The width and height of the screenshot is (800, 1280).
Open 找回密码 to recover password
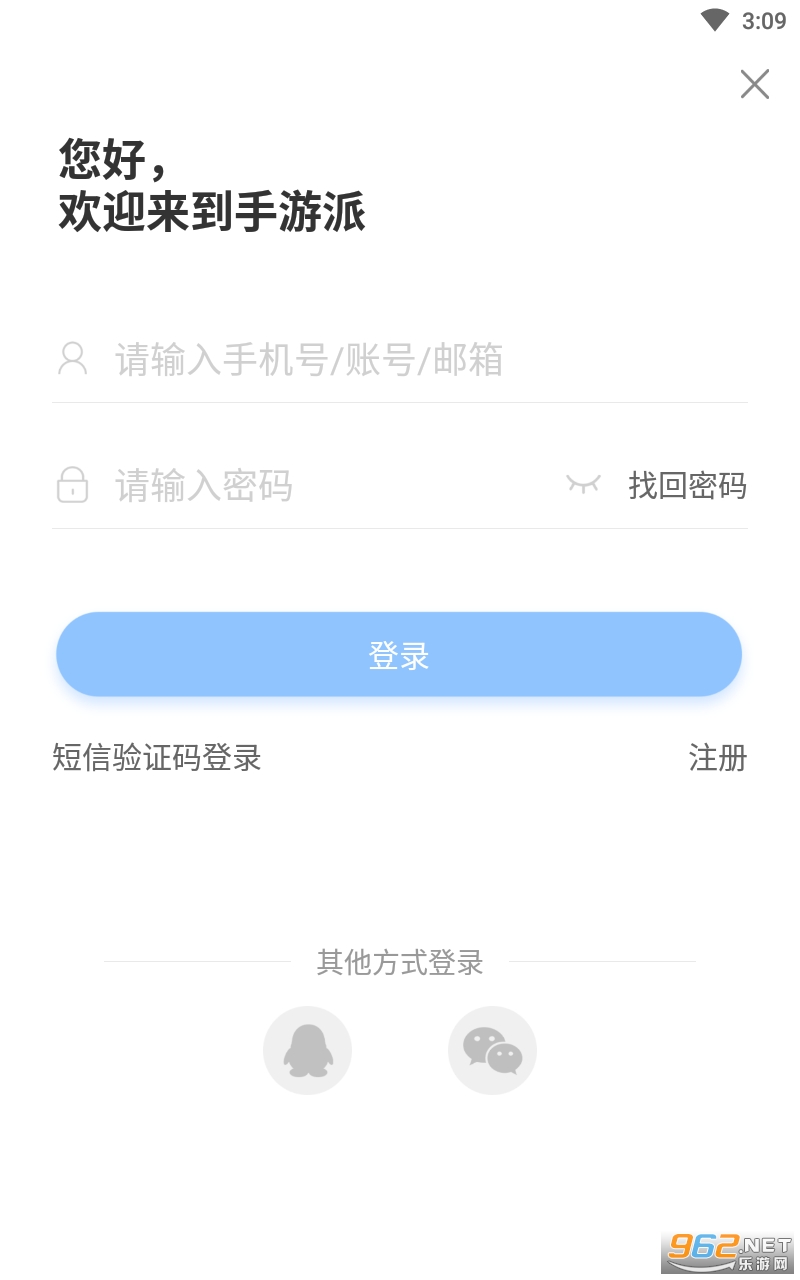click(687, 486)
